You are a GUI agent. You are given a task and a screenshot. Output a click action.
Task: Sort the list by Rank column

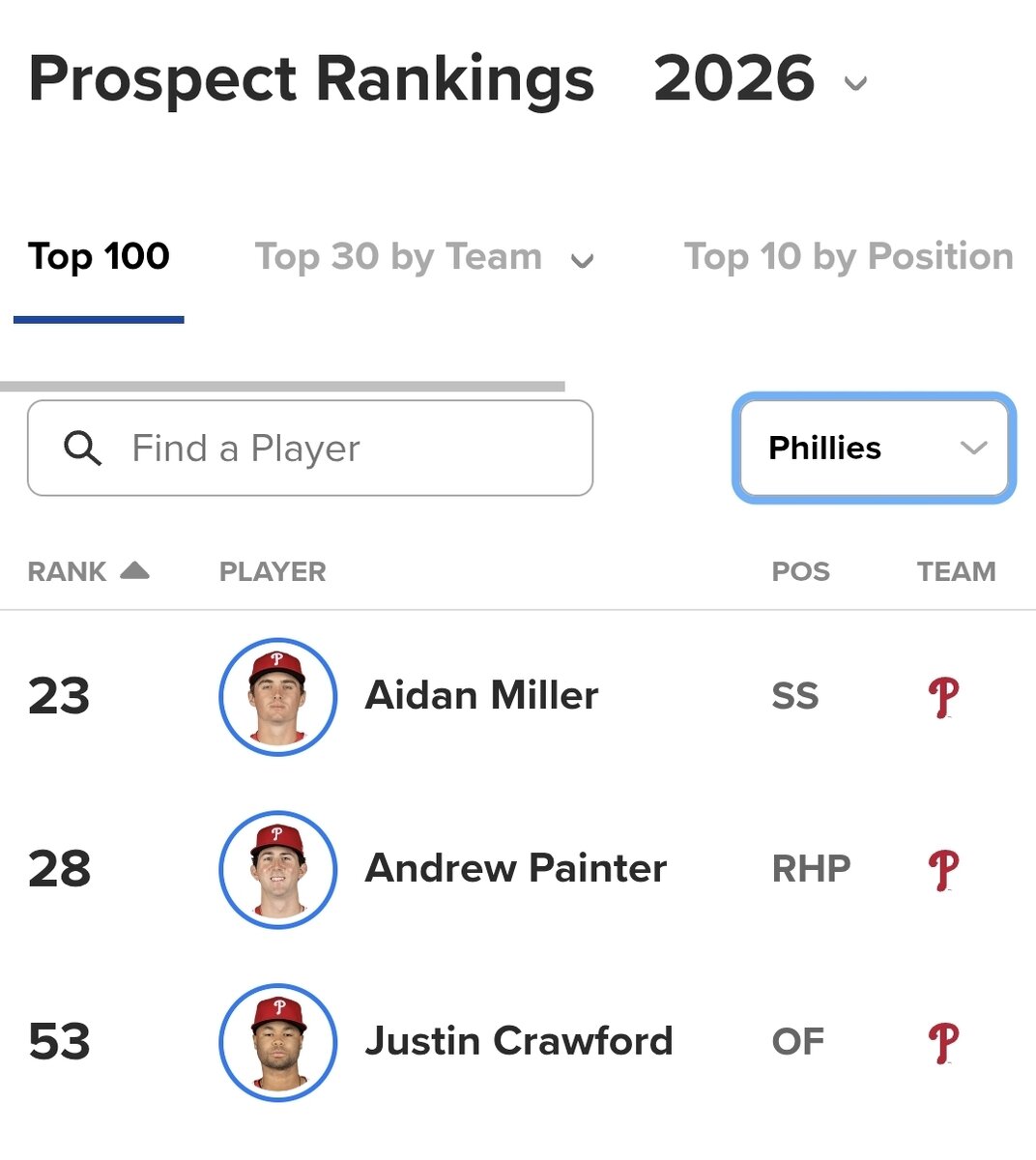[x=87, y=571]
